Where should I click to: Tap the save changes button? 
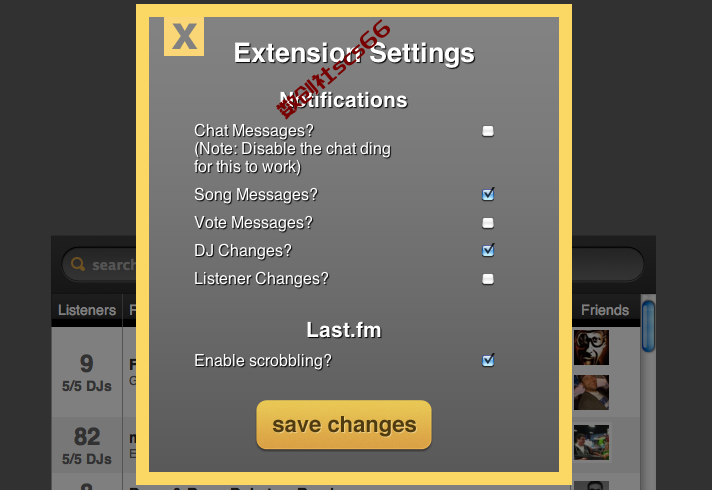[x=344, y=424]
